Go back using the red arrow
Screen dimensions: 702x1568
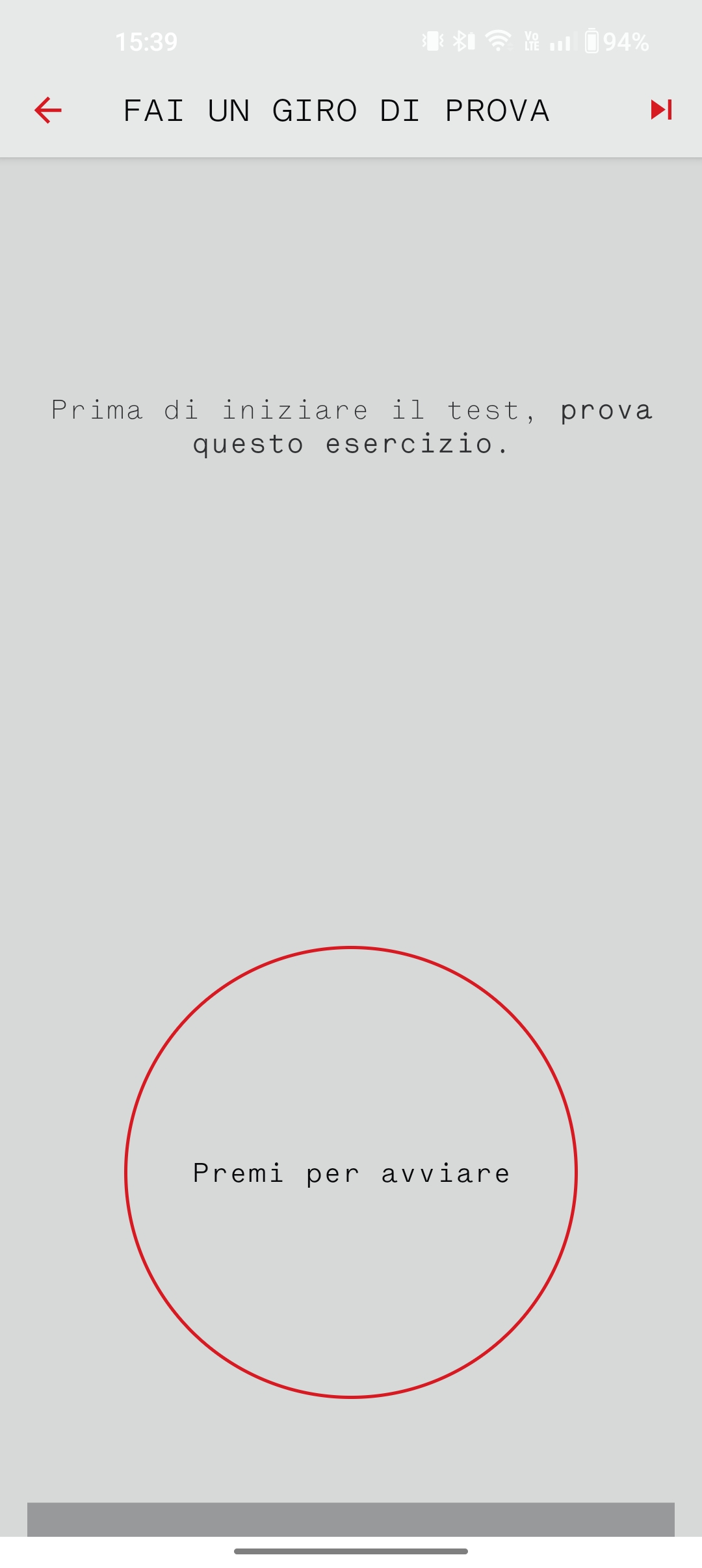(48, 110)
